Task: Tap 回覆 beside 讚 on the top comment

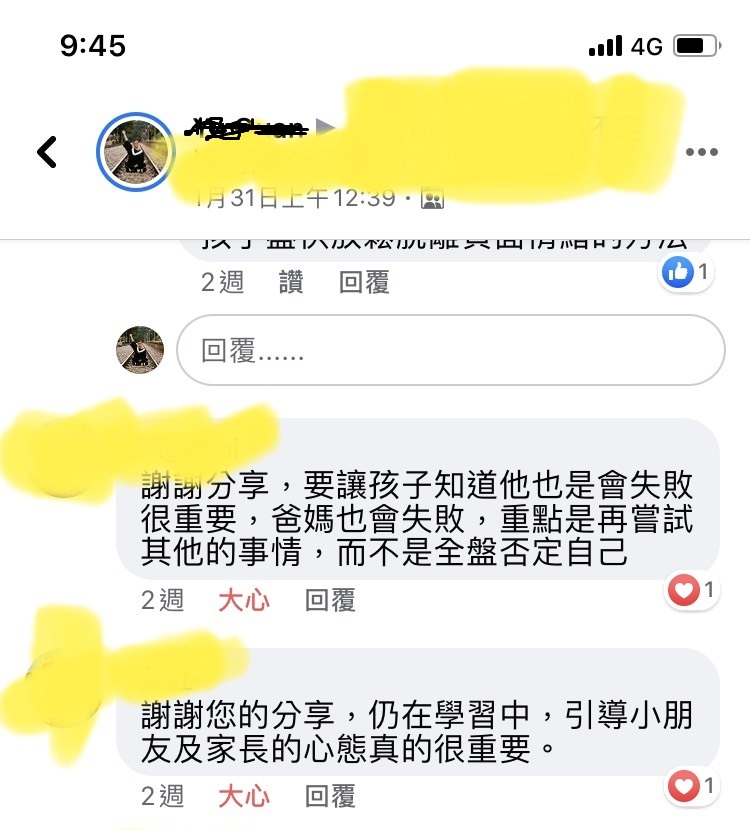Action: click(x=364, y=282)
